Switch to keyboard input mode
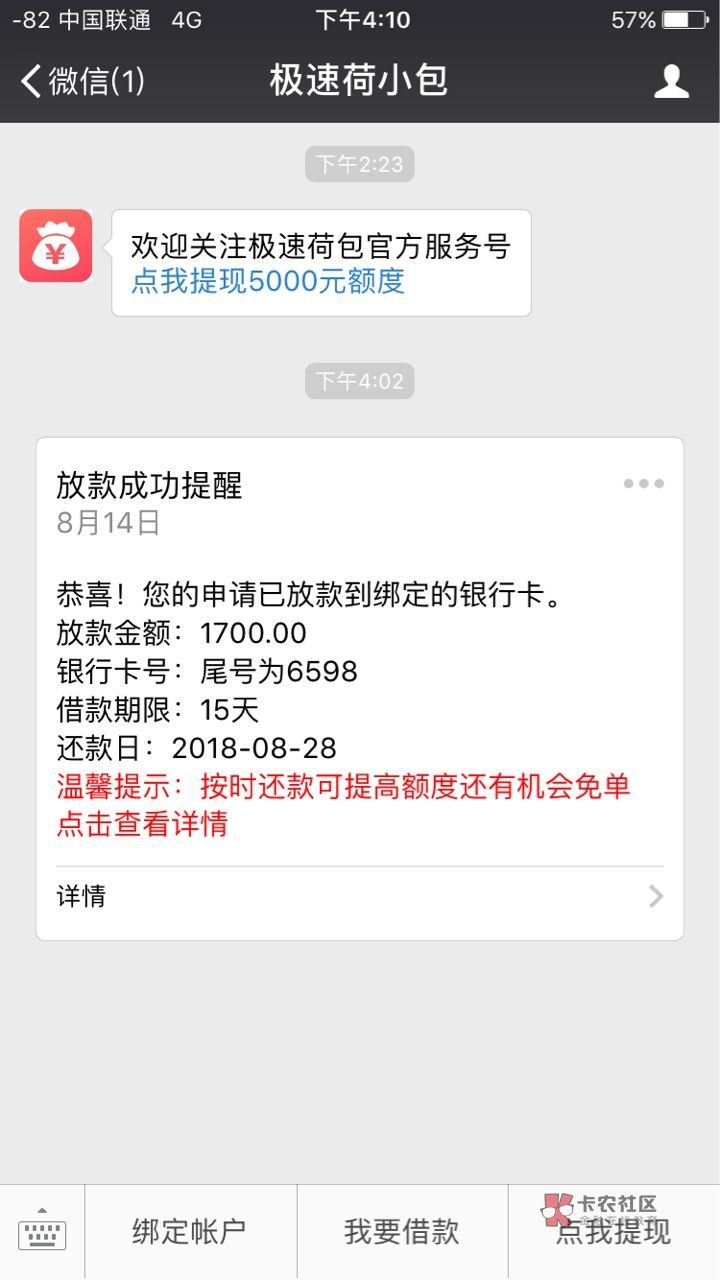 tap(42, 1233)
